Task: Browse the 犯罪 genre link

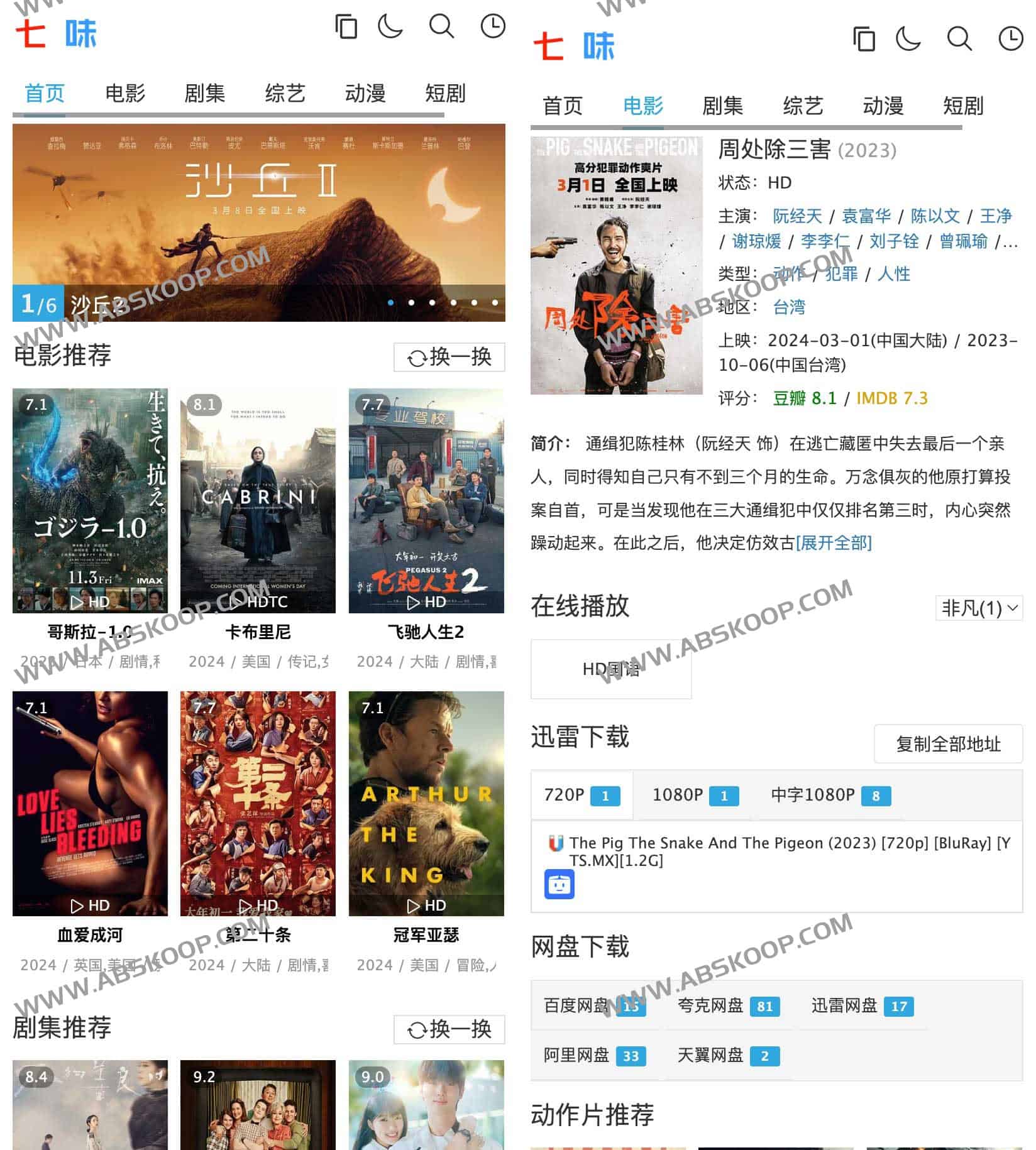Action: coord(841,274)
